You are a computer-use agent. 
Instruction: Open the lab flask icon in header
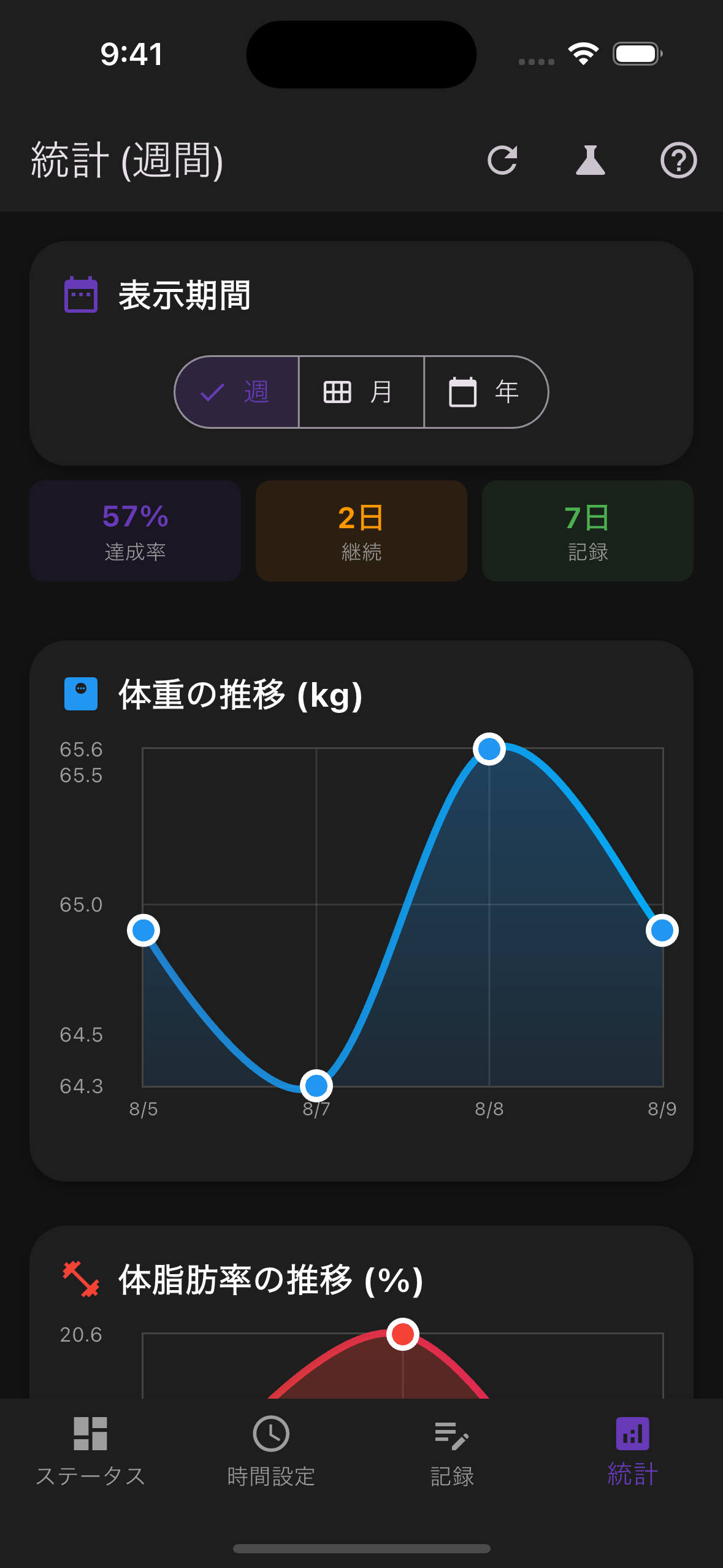[591, 161]
